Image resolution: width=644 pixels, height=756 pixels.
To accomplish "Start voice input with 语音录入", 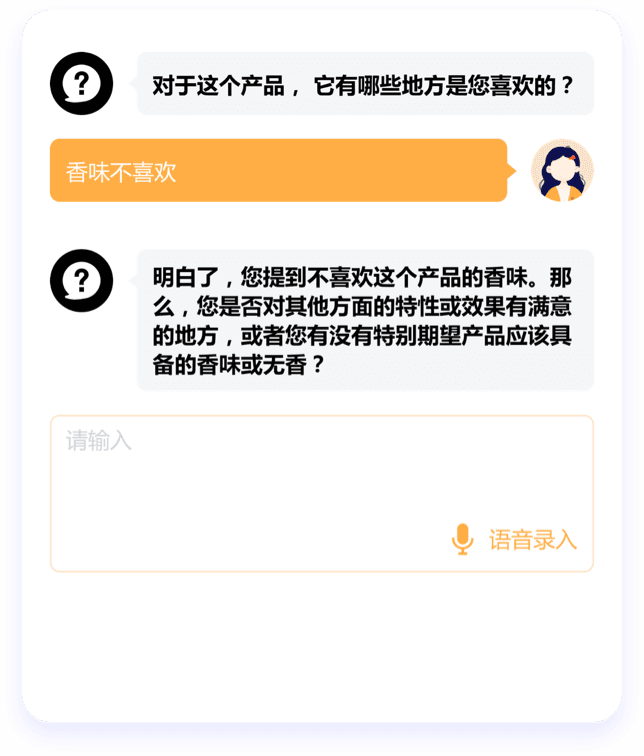I will (x=515, y=539).
